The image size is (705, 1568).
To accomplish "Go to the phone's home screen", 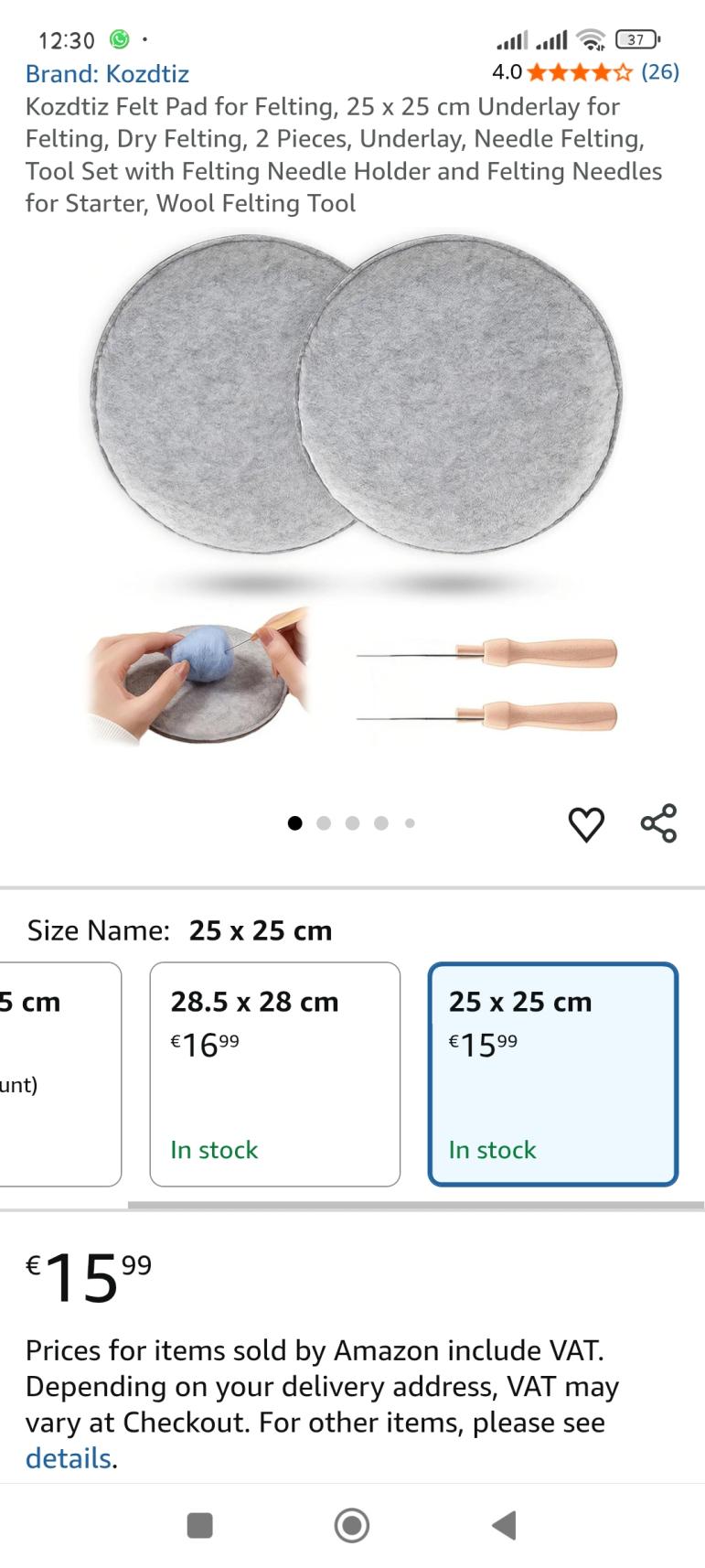I will [352, 1525].
